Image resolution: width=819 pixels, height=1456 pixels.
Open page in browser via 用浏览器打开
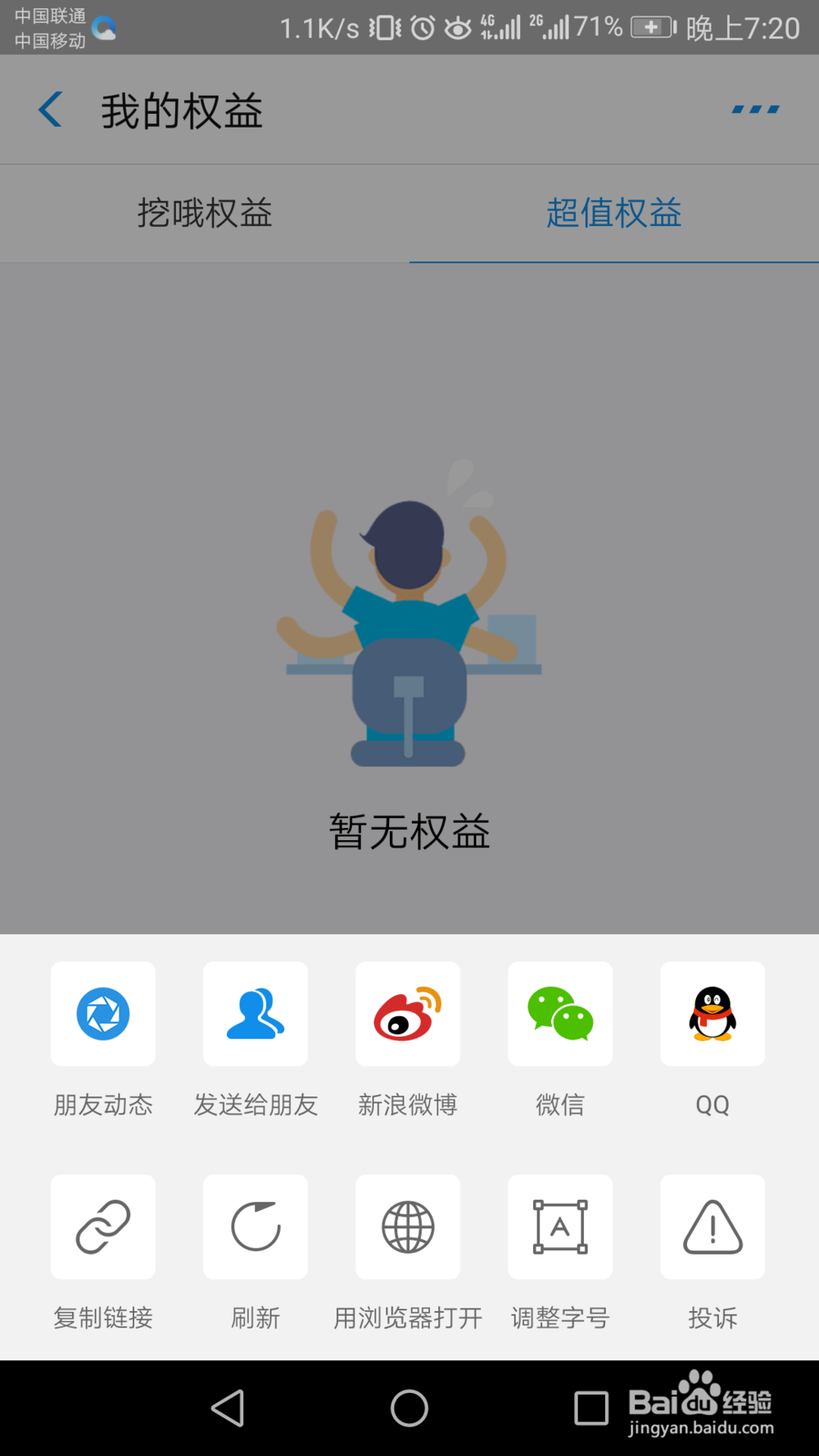[407, 1227]
